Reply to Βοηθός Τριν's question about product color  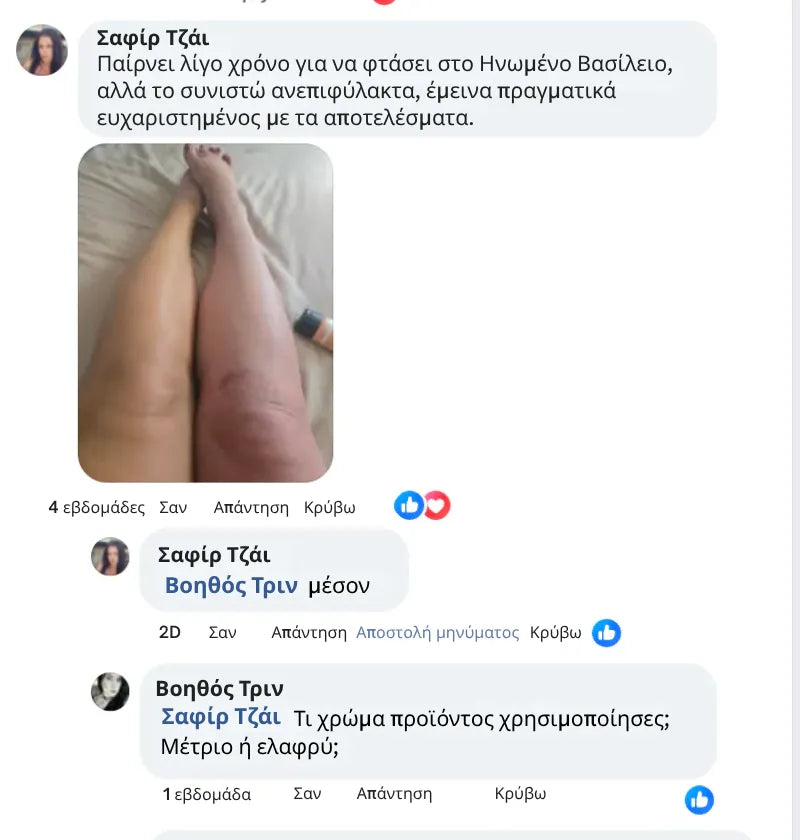(x=394, y=794)
